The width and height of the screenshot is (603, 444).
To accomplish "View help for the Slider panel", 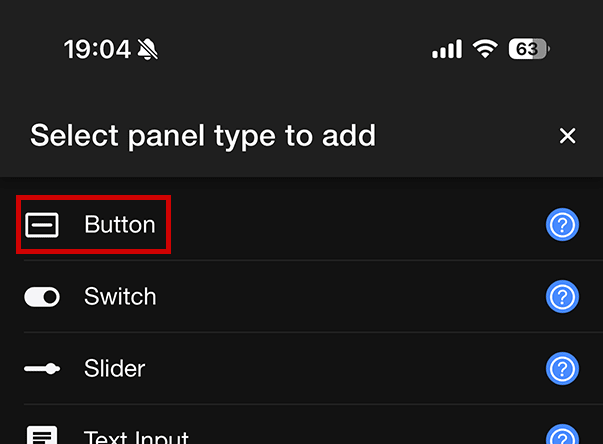I will 563,369.
